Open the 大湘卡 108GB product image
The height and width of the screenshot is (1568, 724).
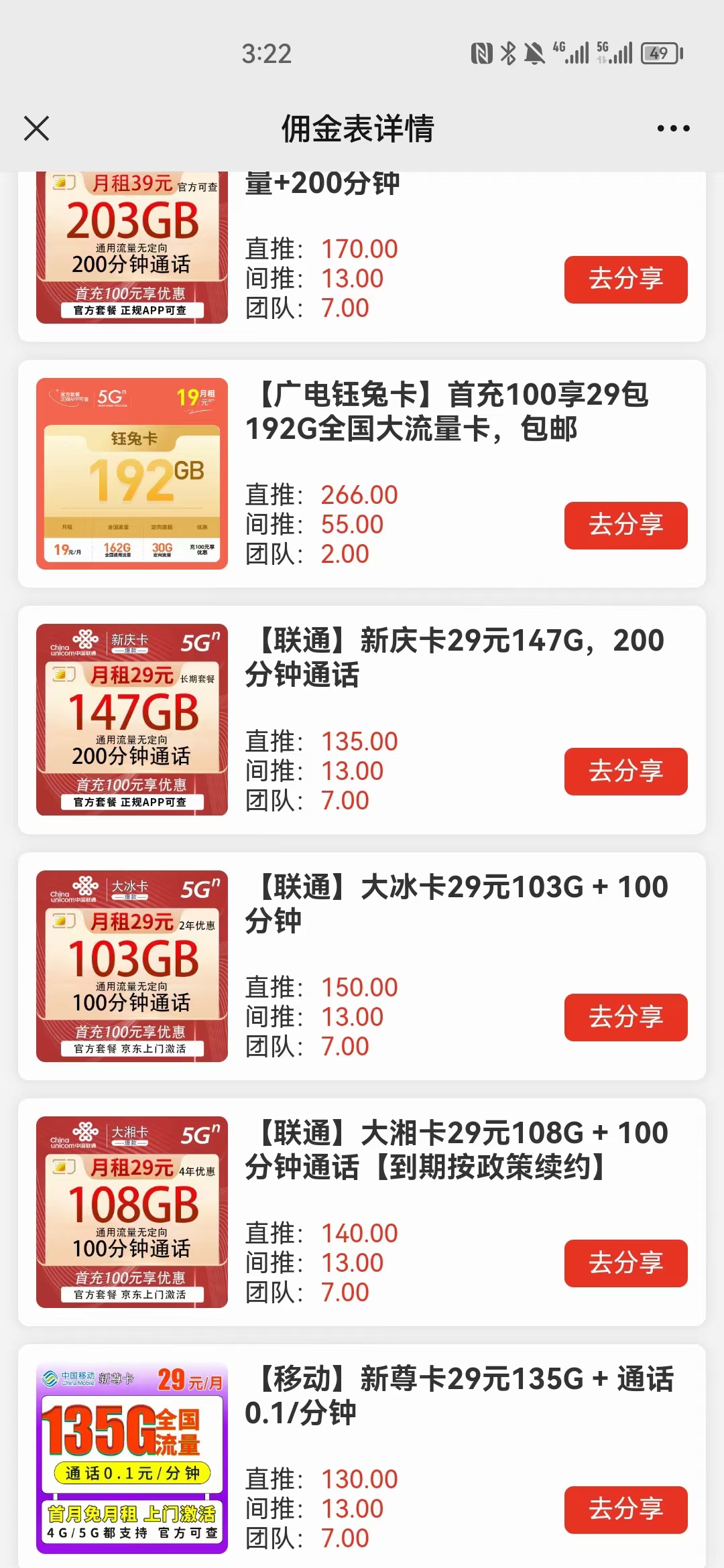point(132,1212)
